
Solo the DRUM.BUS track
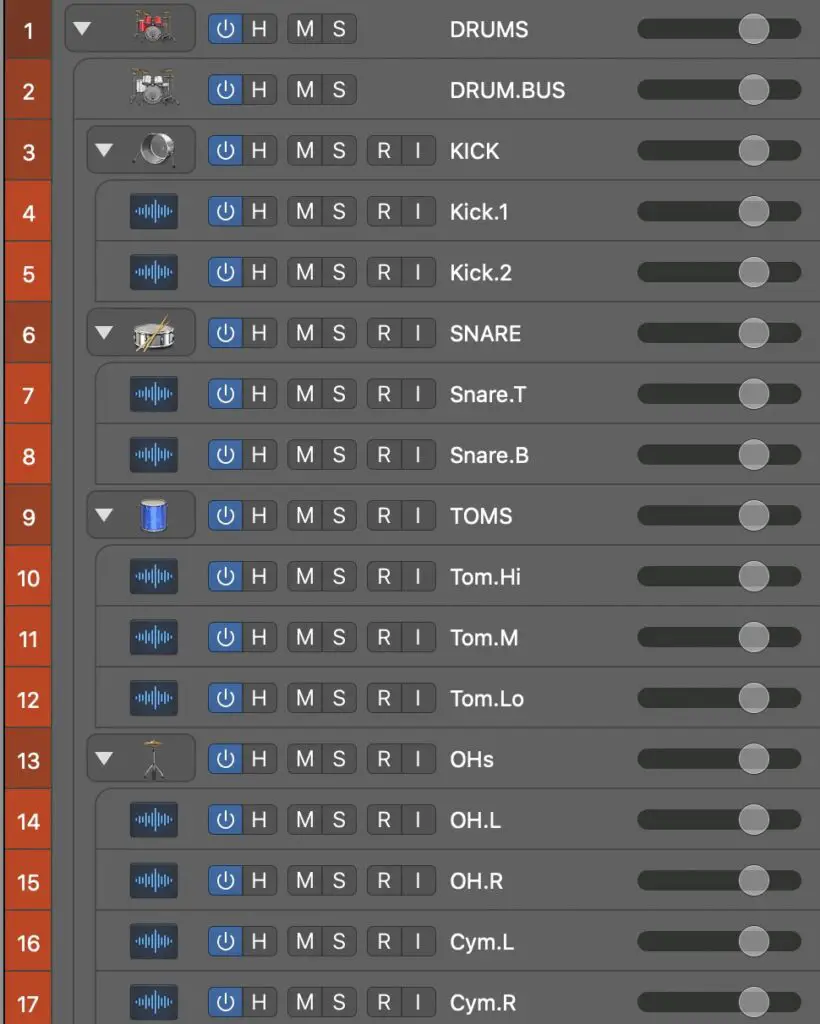coord(339,90)
